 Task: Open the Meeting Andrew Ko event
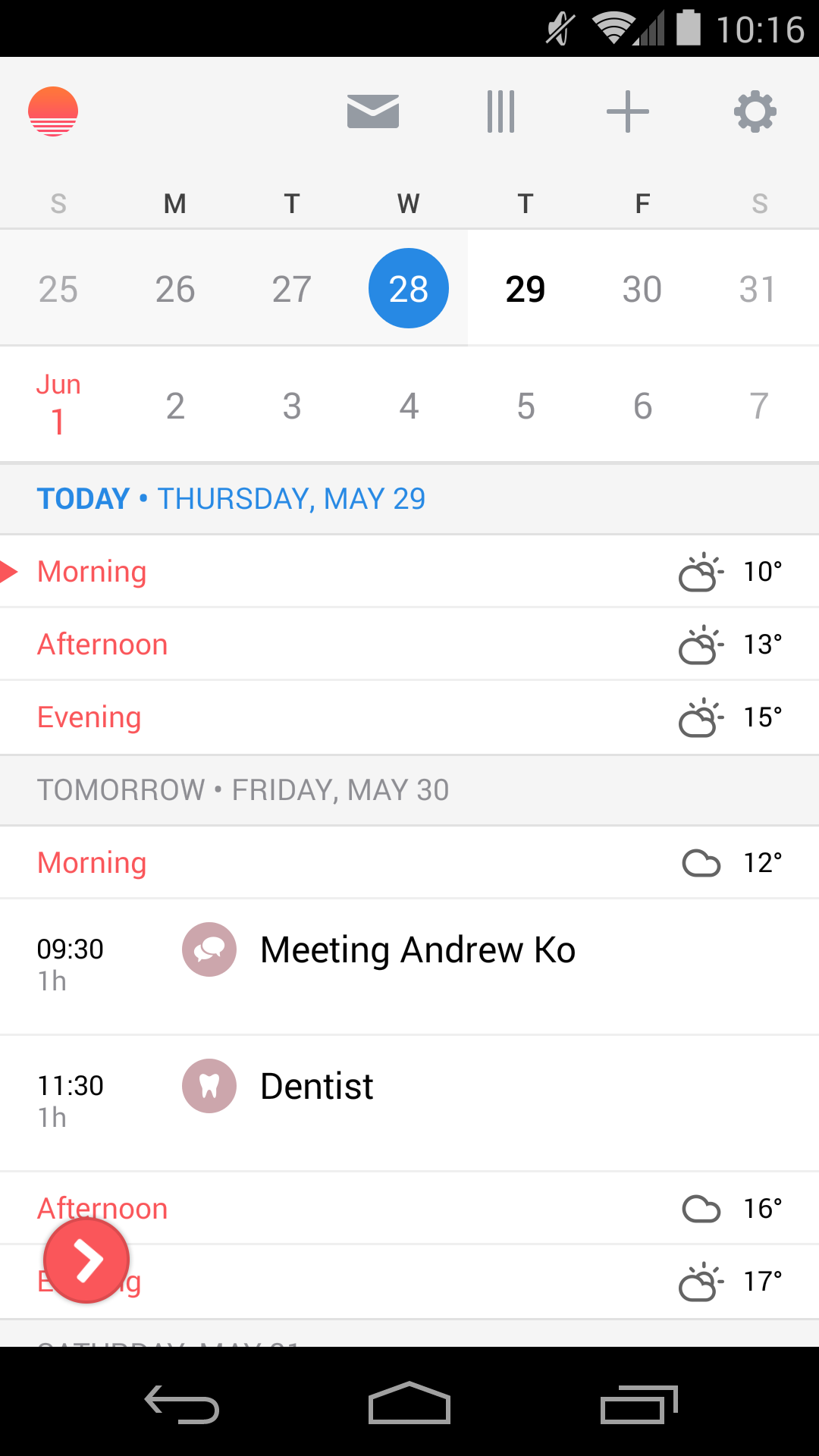tap(409, 967)
